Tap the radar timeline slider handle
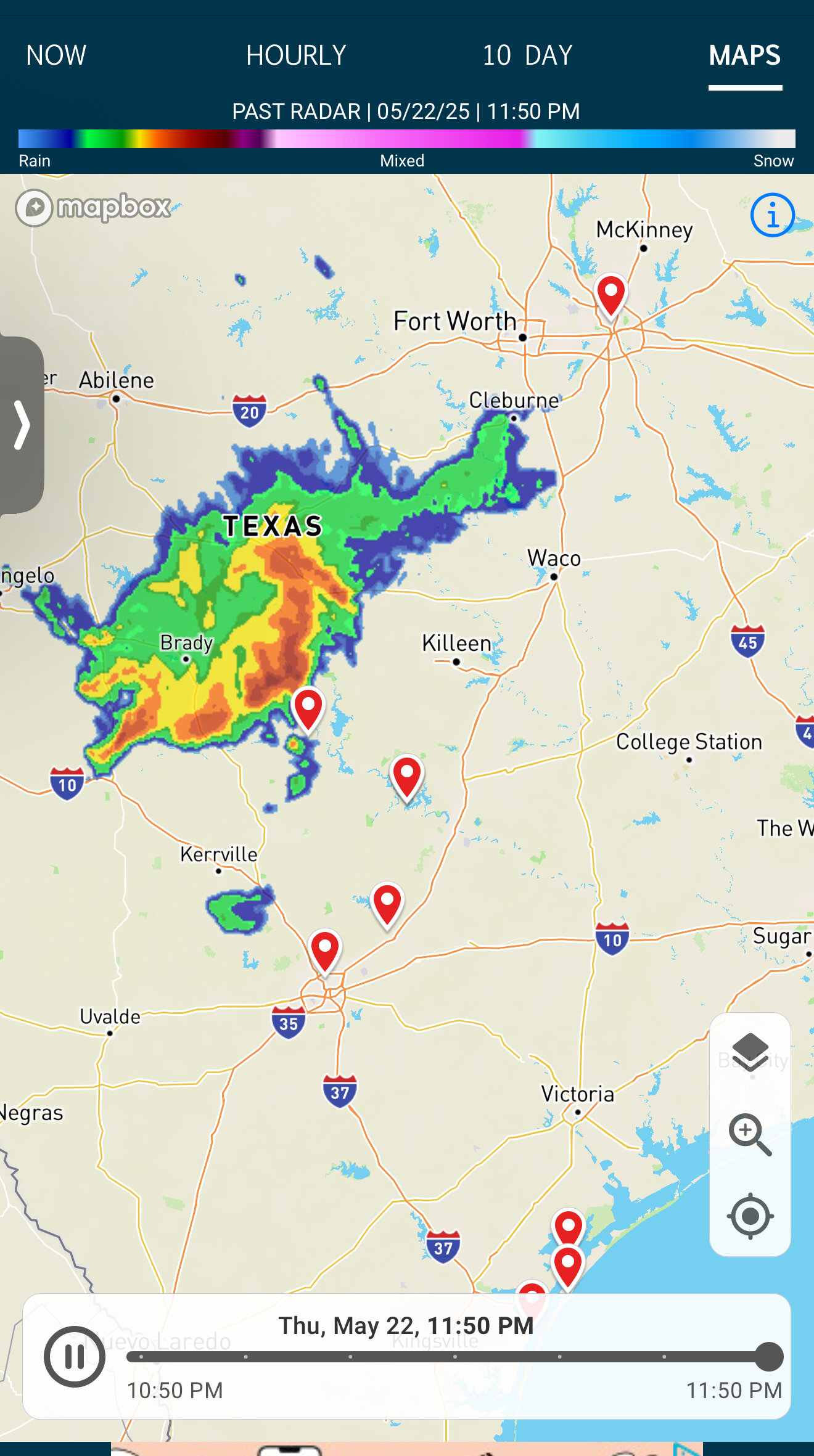This screenshot has height=1456, width=814. point(769,1357)
